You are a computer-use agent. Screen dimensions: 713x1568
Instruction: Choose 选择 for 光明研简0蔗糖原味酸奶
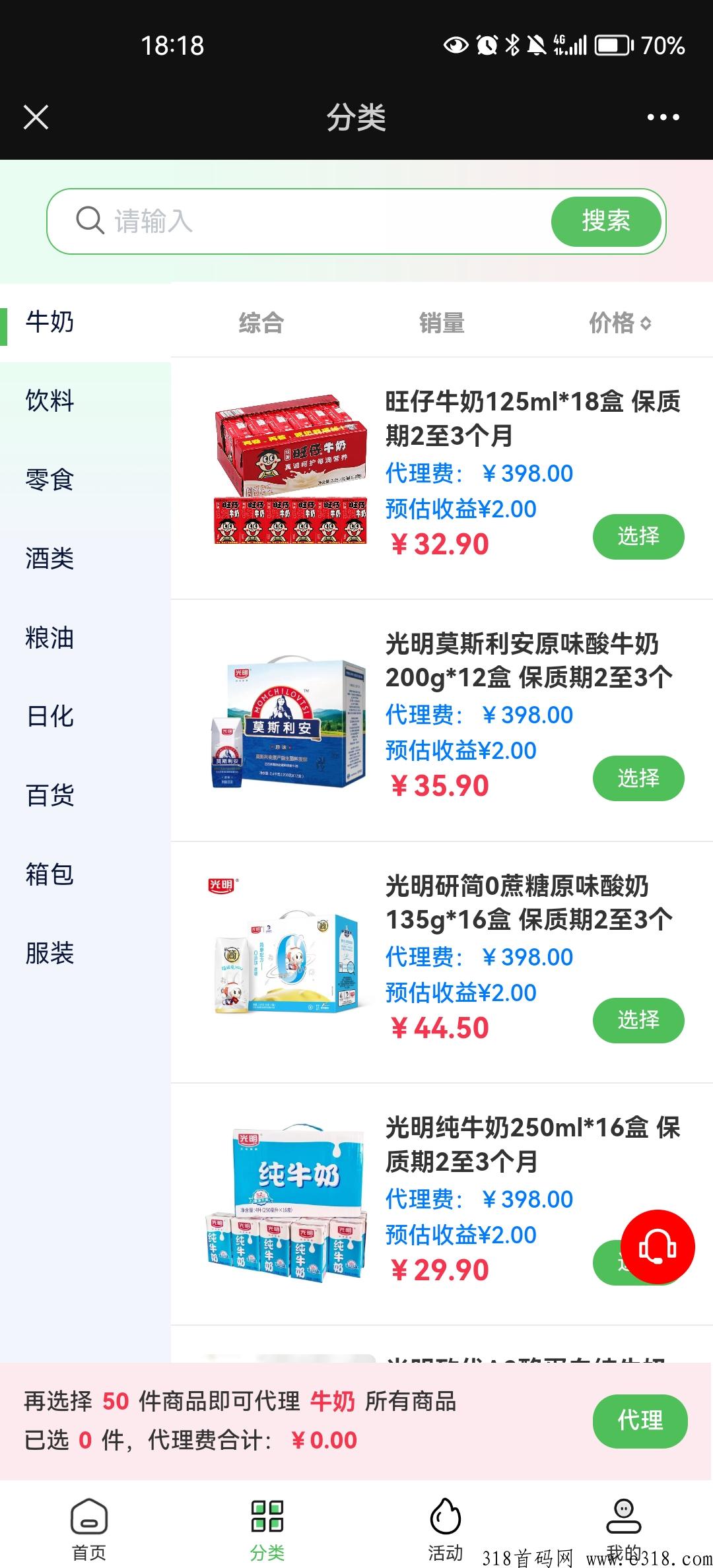pyautogui.click(x=638, y=1020)
